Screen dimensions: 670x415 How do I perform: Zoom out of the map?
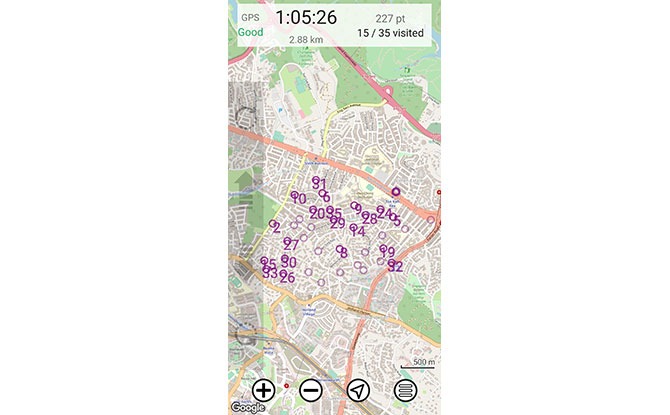tap(311, 391)
